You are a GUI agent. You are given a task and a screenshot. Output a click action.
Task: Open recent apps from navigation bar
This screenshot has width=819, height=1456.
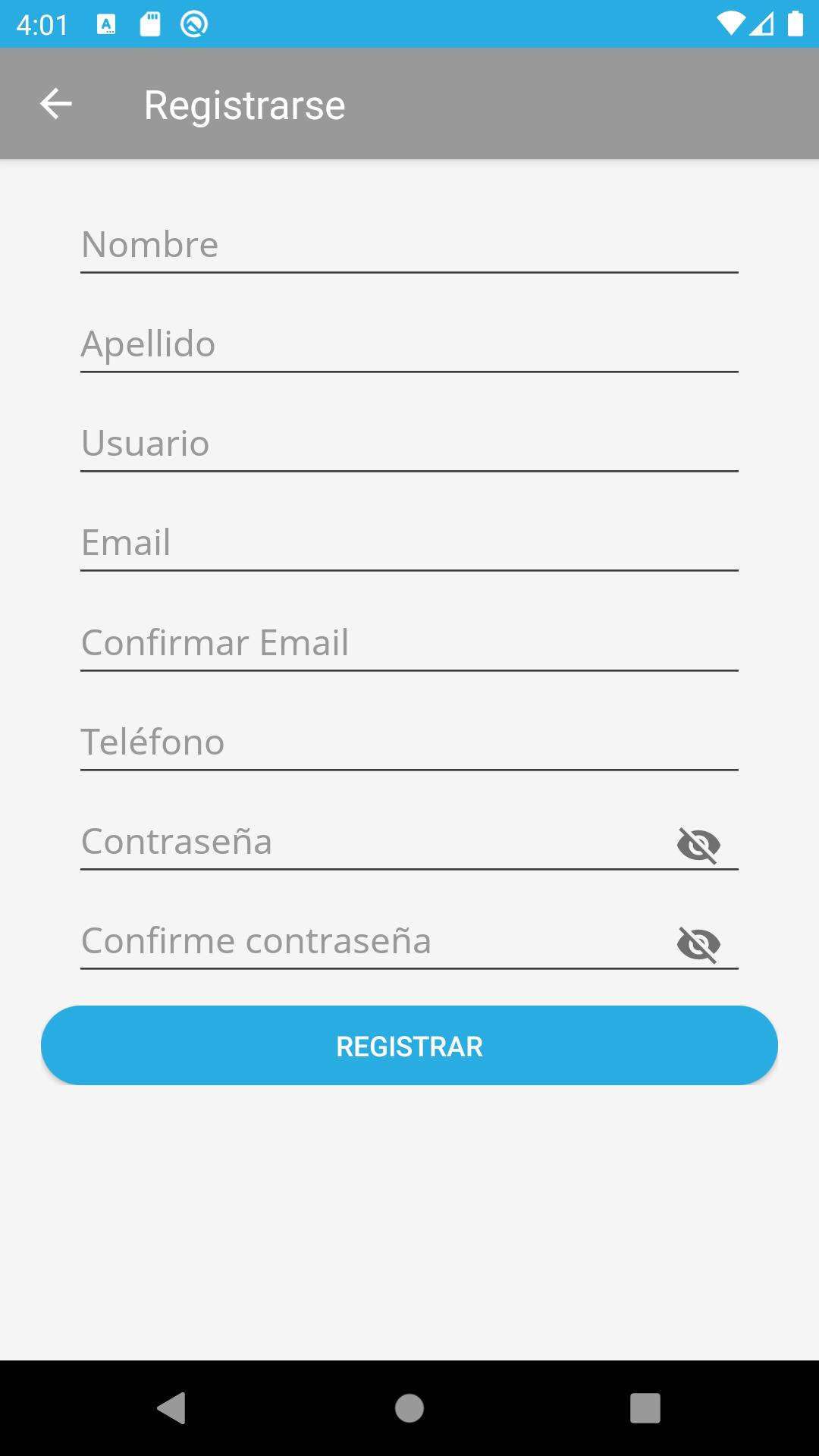point(645,1408)
